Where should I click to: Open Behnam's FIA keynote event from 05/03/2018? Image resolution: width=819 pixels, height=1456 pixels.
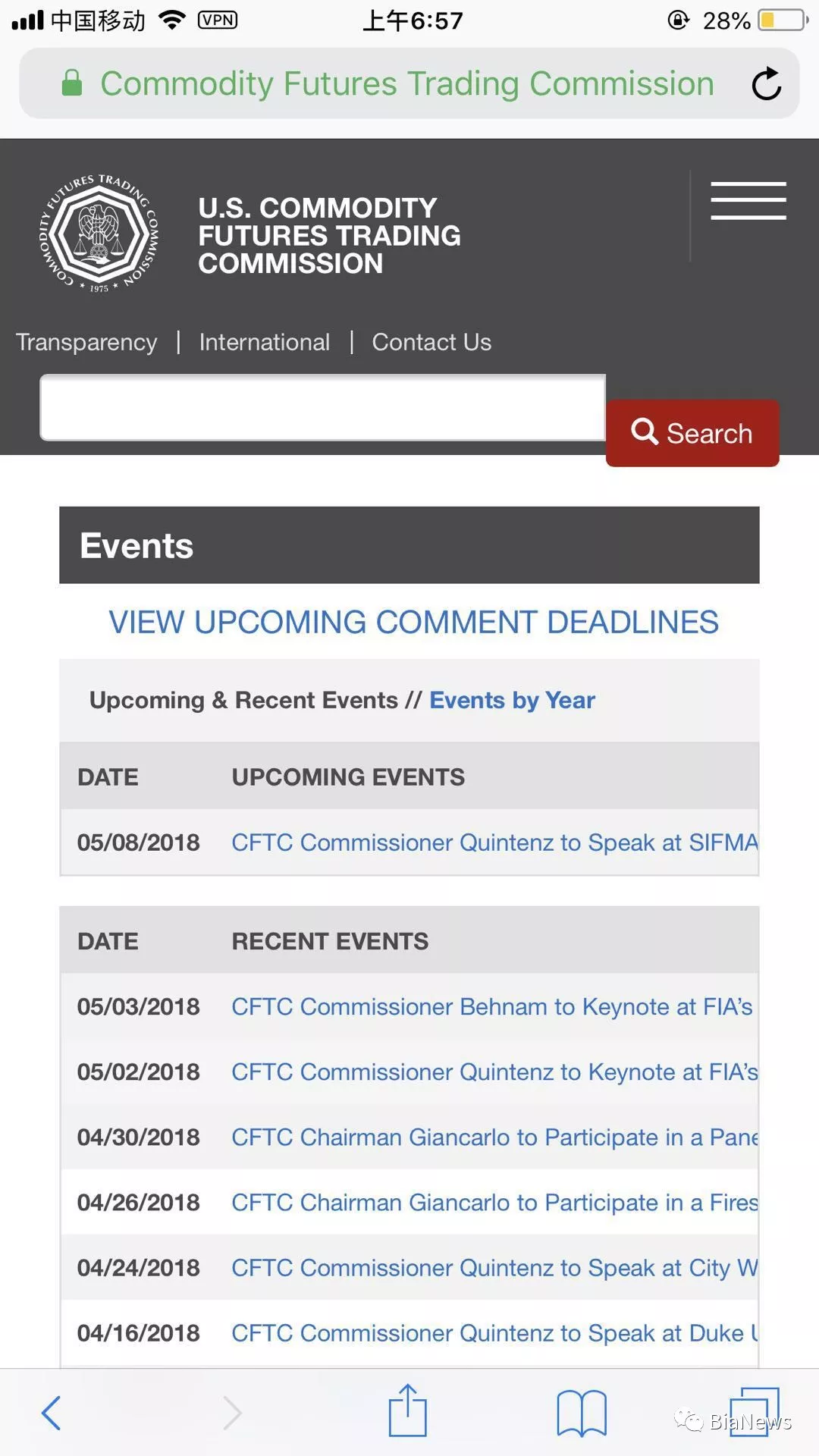click(x=492, y=1006)
